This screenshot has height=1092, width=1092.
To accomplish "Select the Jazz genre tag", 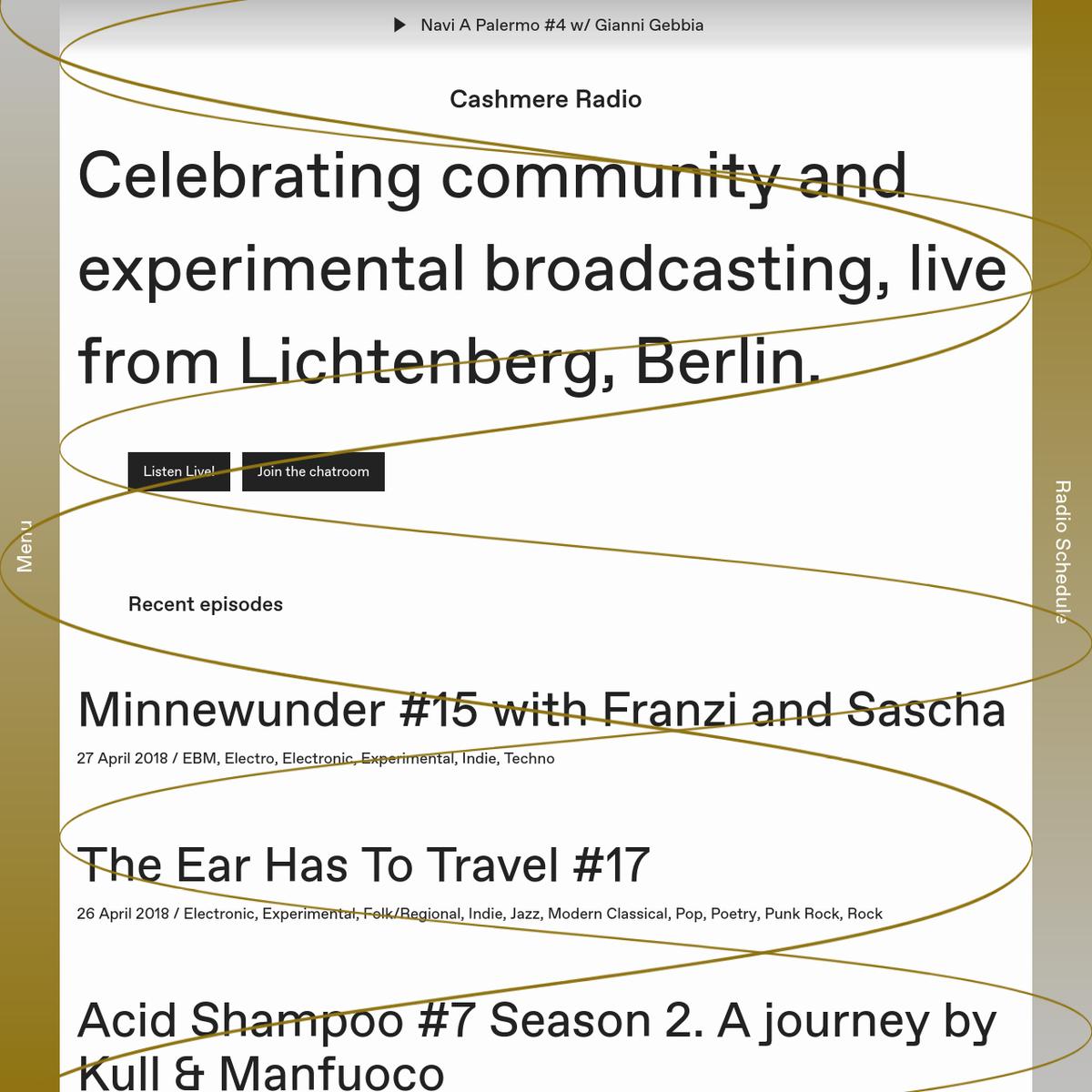I will pyautogui.click(x=524, y=914).
